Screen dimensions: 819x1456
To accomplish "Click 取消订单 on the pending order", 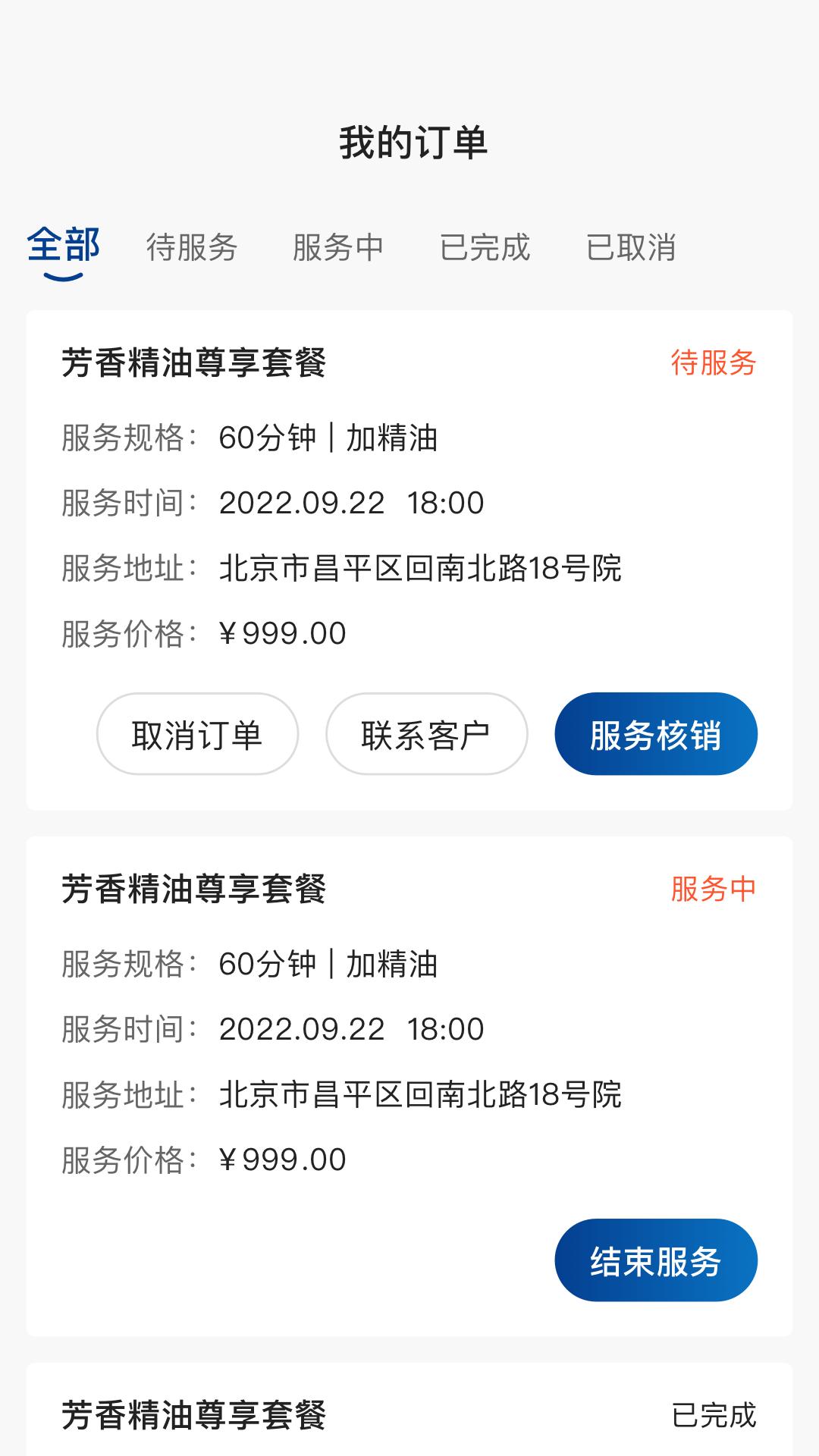I will pos(196,733).
